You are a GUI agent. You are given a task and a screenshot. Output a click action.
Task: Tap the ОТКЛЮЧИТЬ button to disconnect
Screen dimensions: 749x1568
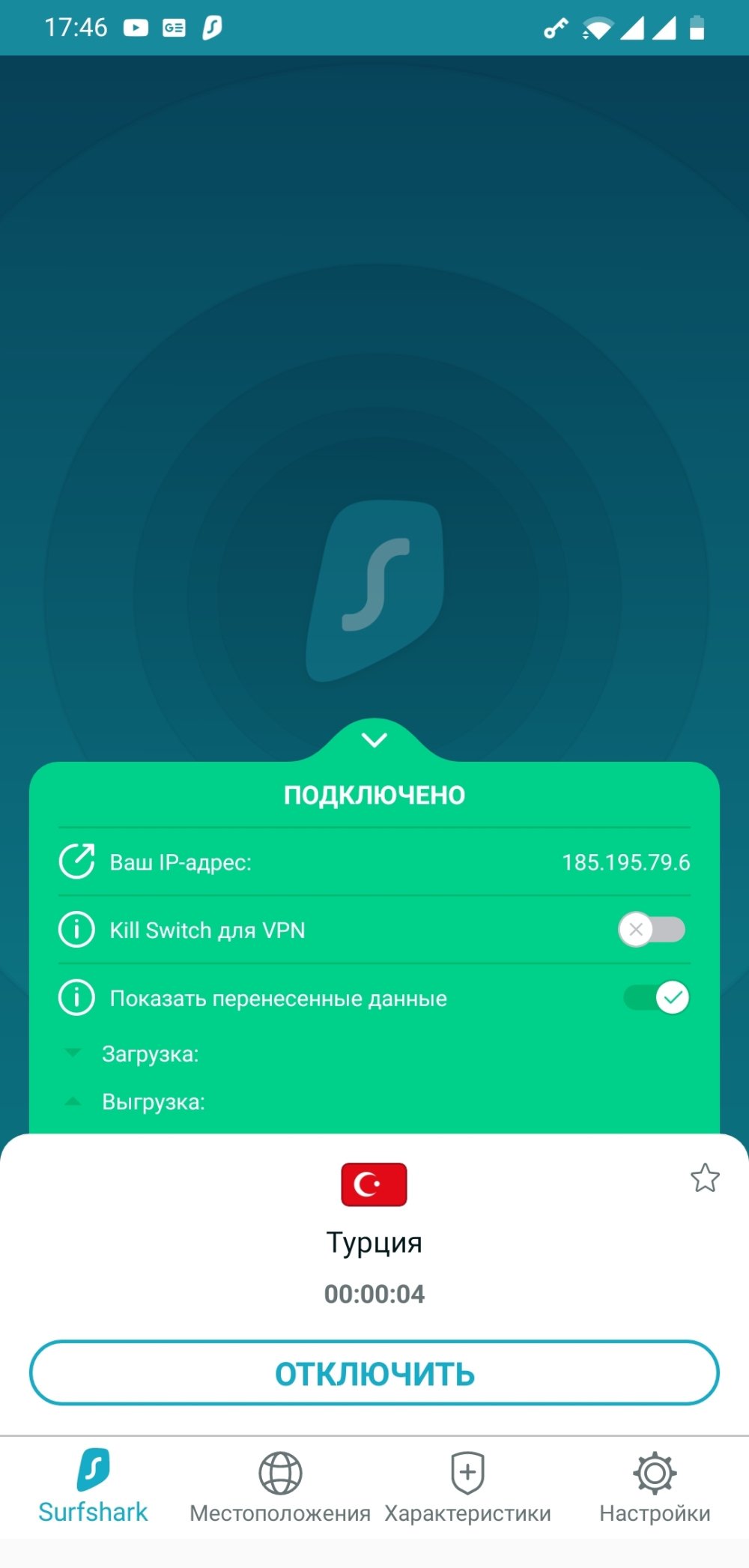(x=374, y=1373)
